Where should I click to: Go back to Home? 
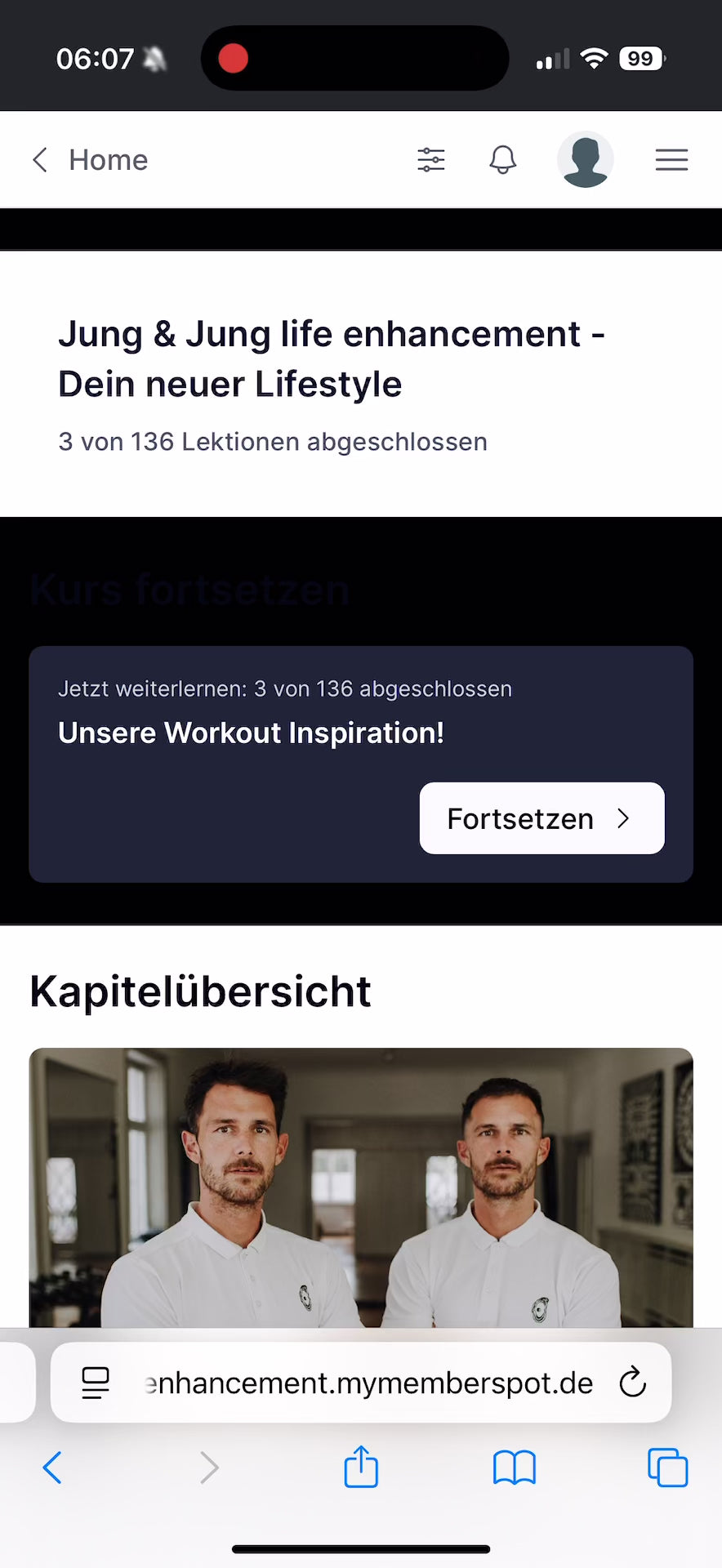point(90,160)
